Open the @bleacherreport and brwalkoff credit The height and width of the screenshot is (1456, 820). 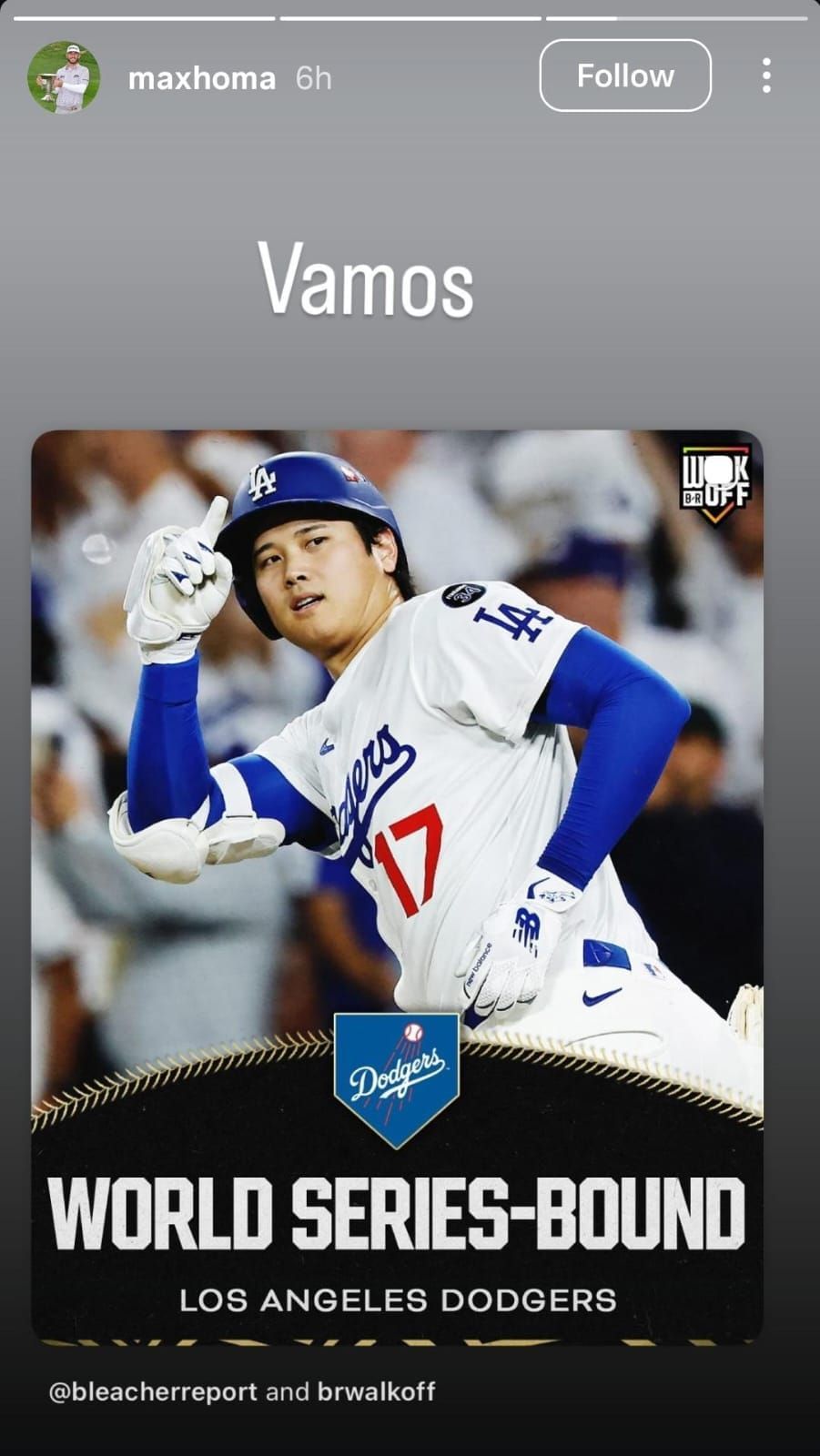[242, 1391]
